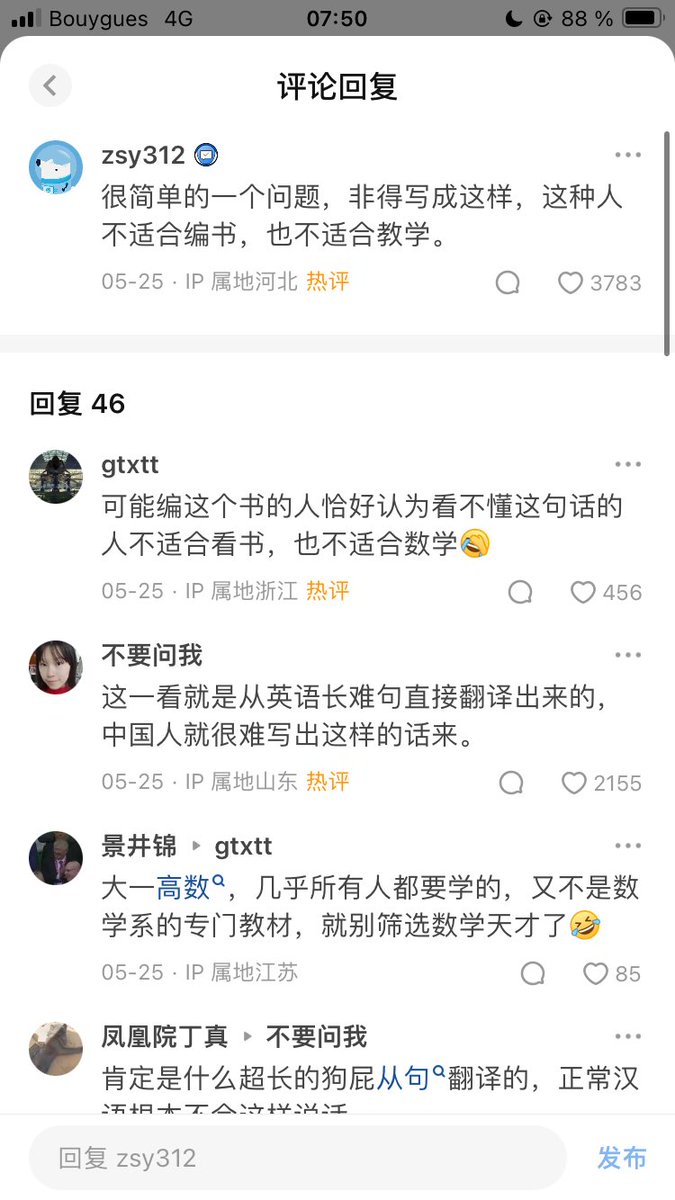Open zsy312's profile avatar
The height and width of the screenshot is (1200, 675).
56,167
